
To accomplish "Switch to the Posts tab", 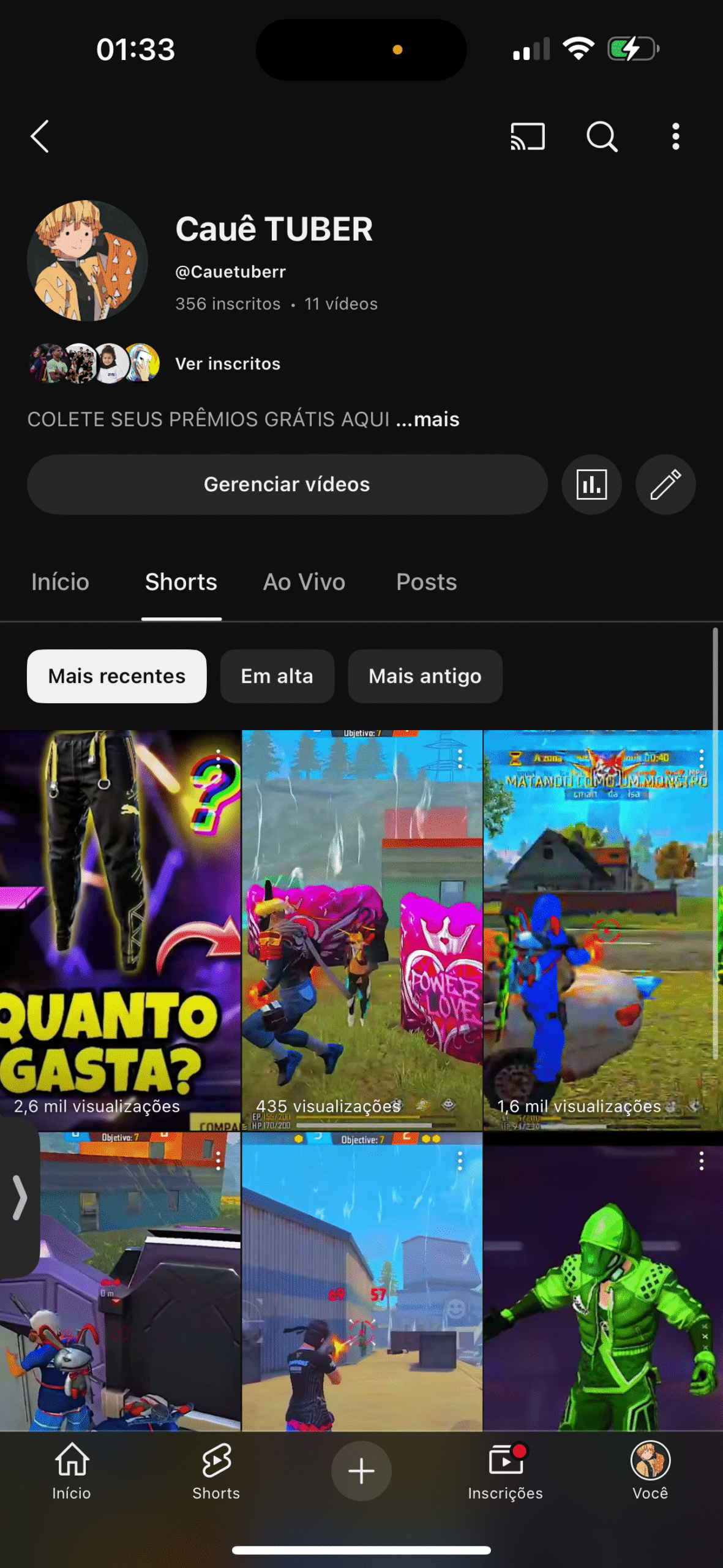I will [426, 582].
